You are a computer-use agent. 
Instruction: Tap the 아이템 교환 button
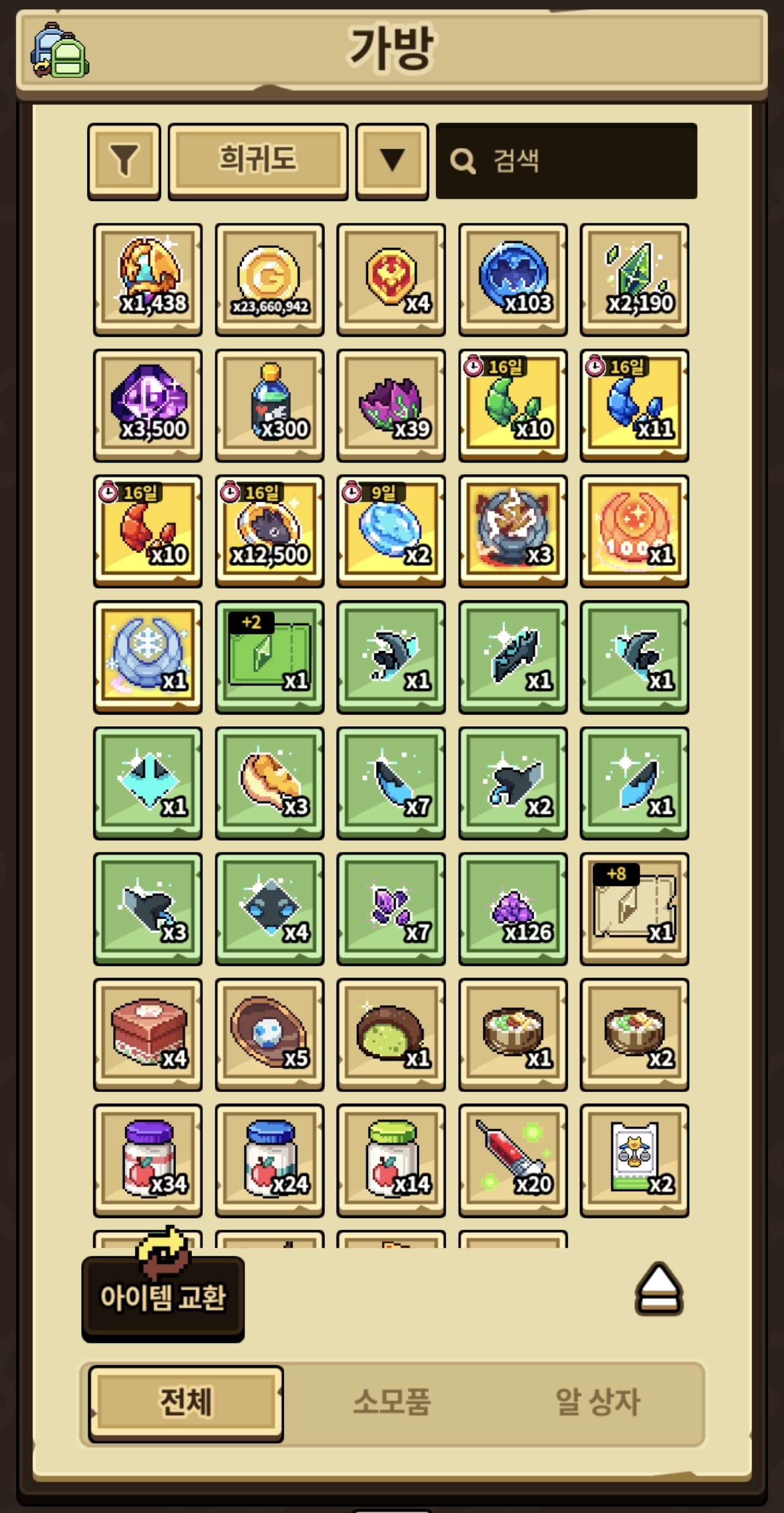(x=163, y=1298)
